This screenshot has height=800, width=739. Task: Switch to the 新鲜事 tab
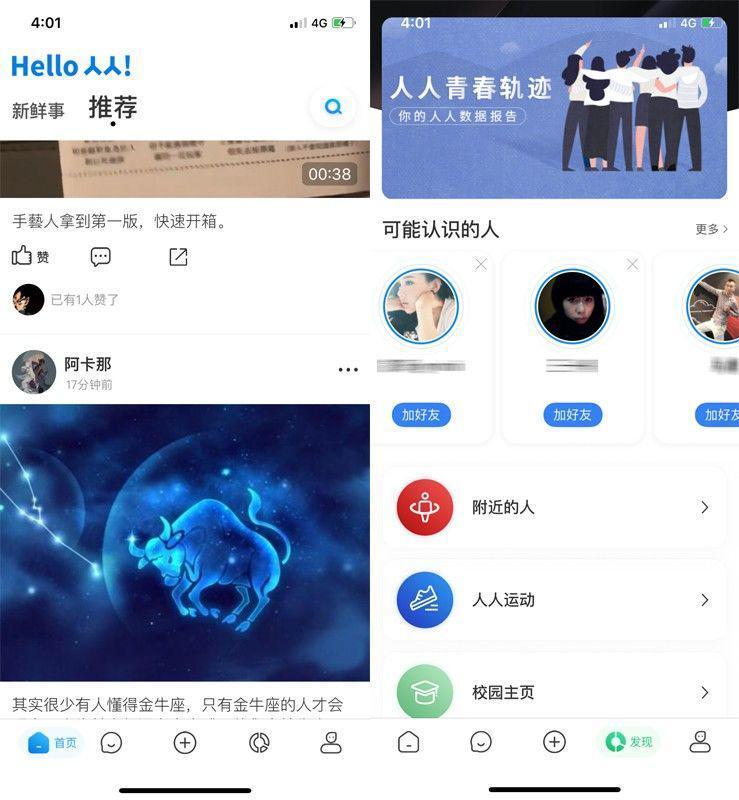pyautogui.click(x=38, y=111)
